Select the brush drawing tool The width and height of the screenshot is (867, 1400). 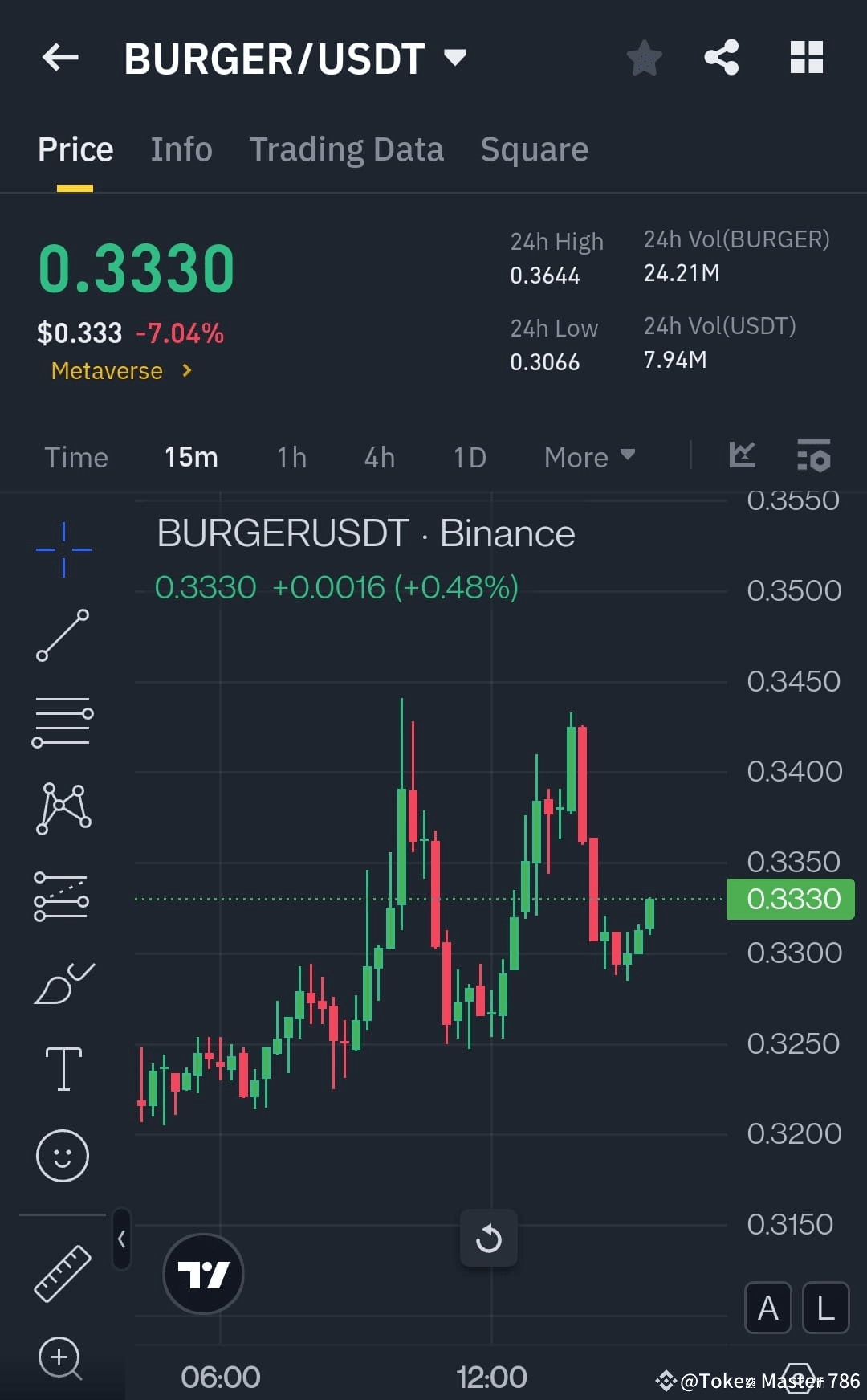pyautogui.click(x=63, y=984)
